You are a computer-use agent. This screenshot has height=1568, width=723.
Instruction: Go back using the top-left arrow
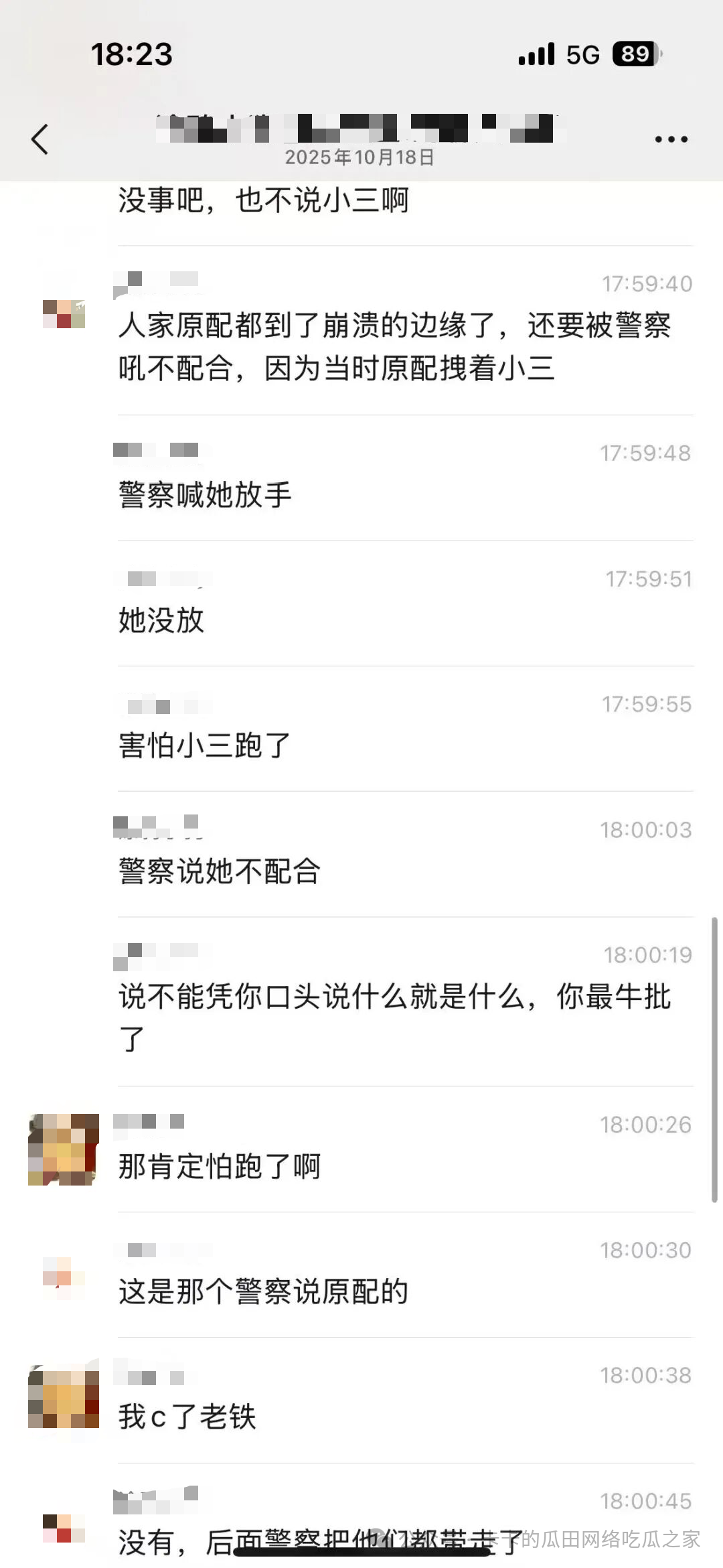[x=40, y=139]
